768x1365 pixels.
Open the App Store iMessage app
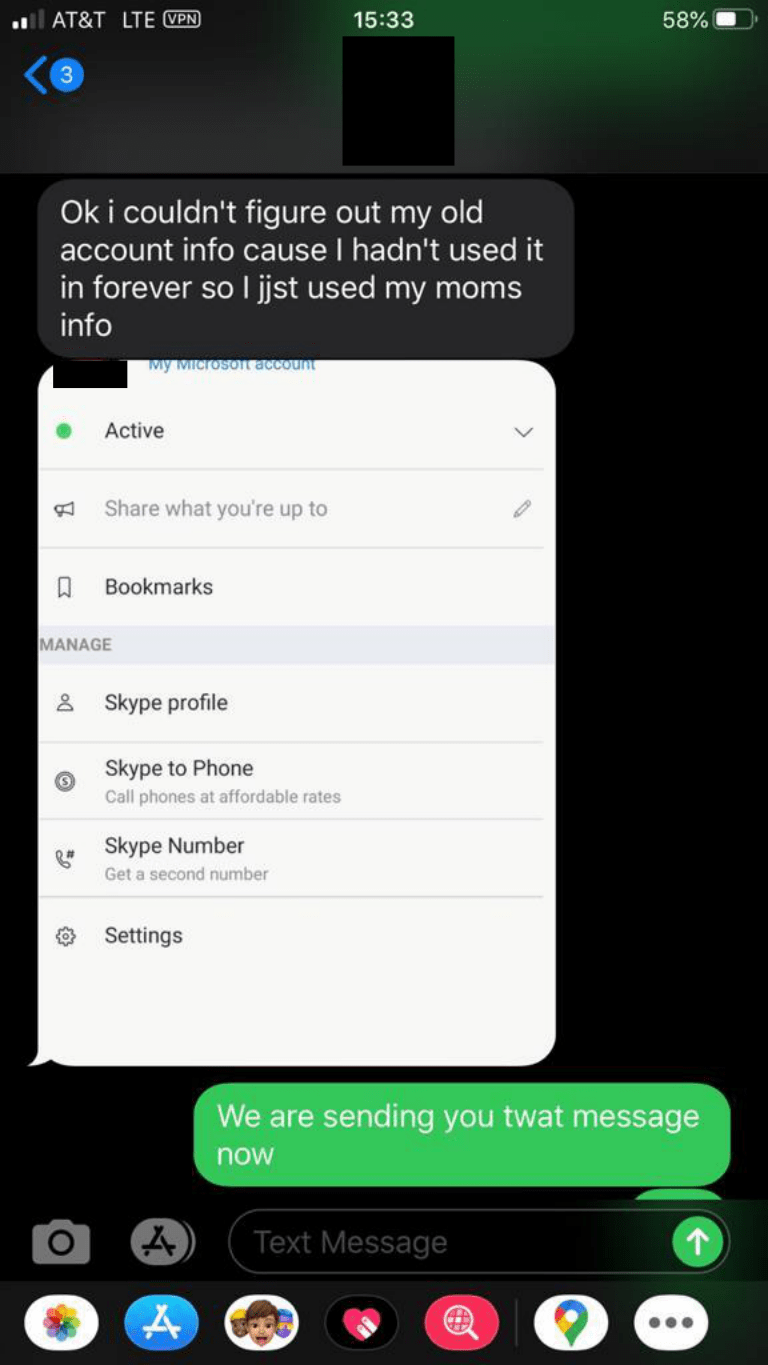(162, 1323)
